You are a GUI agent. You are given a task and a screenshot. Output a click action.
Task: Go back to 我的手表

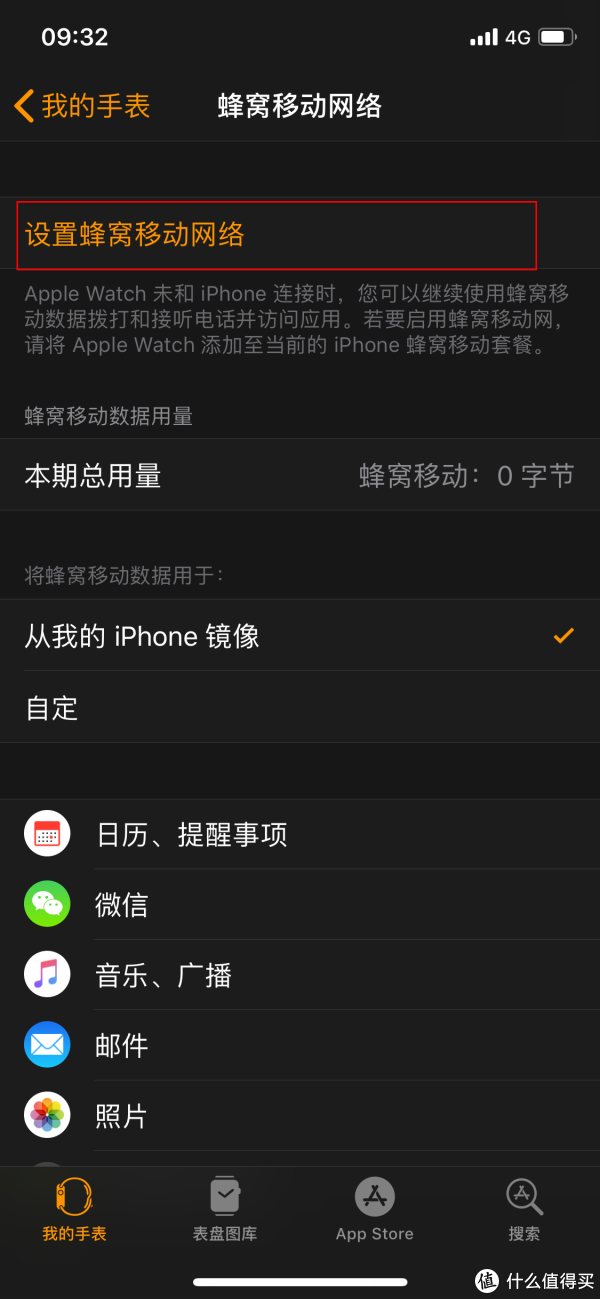click(x=83, y=106)
